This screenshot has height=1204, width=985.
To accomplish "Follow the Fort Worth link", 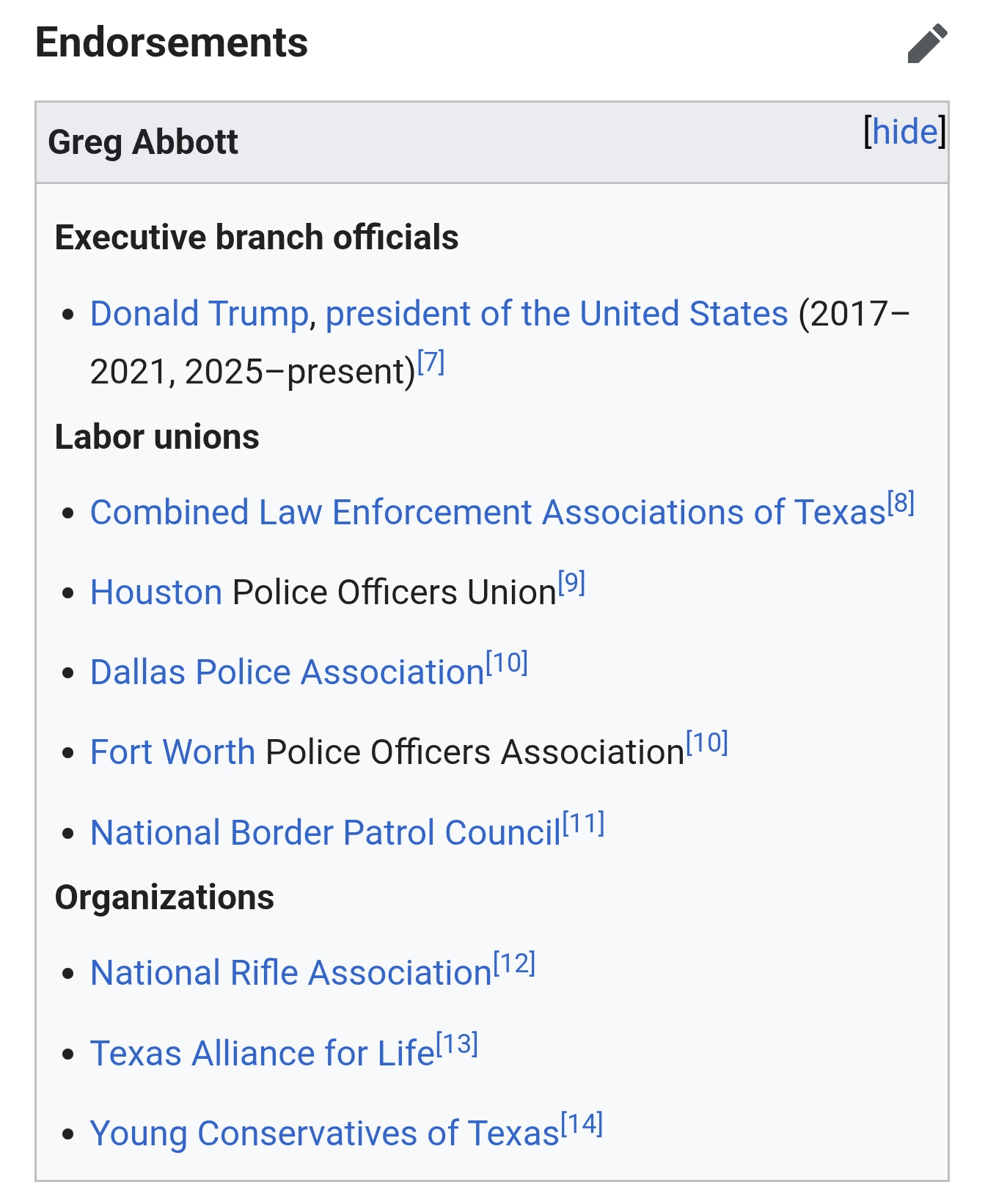I will 172,752.
